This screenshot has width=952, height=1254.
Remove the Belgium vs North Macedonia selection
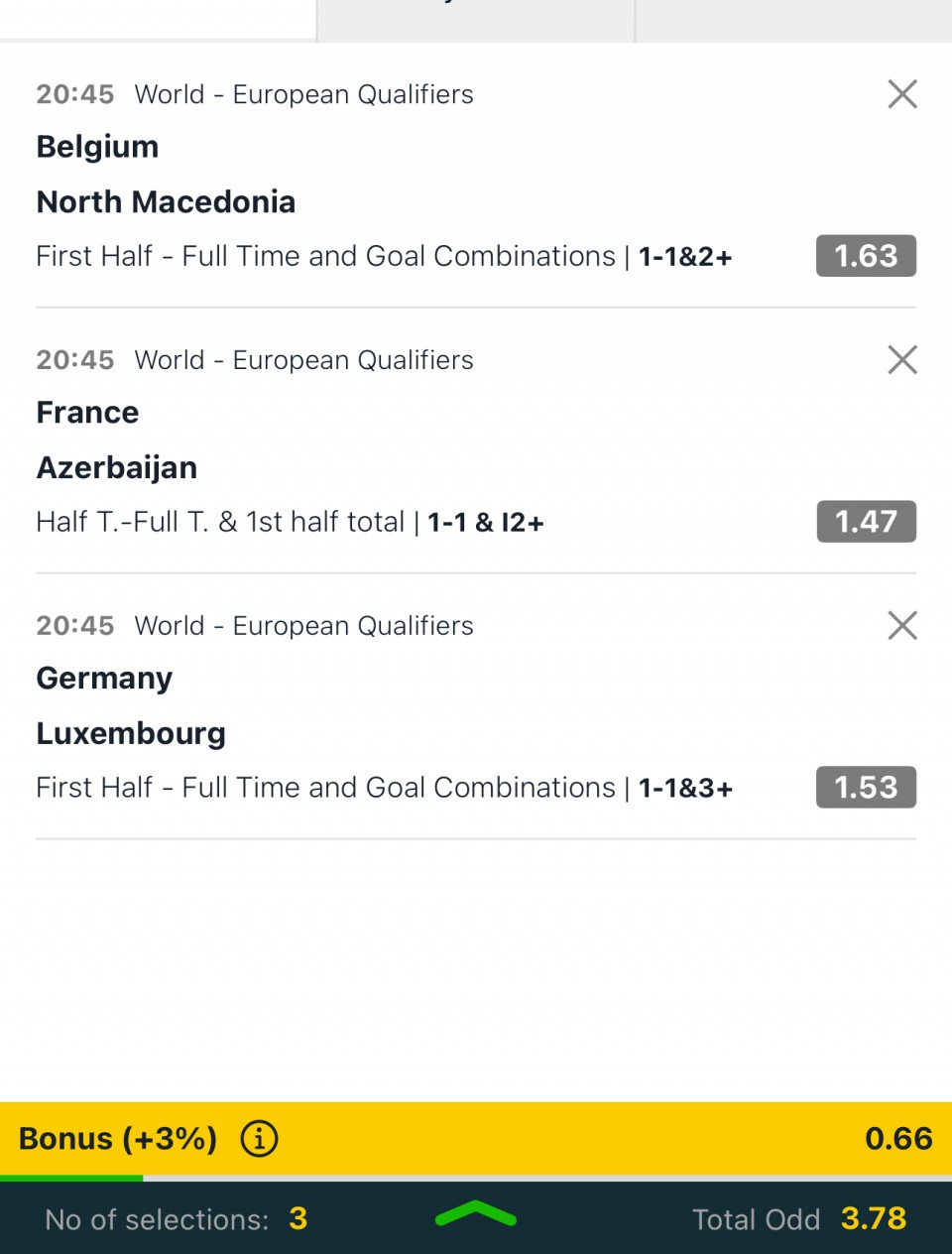click(902, 94)
